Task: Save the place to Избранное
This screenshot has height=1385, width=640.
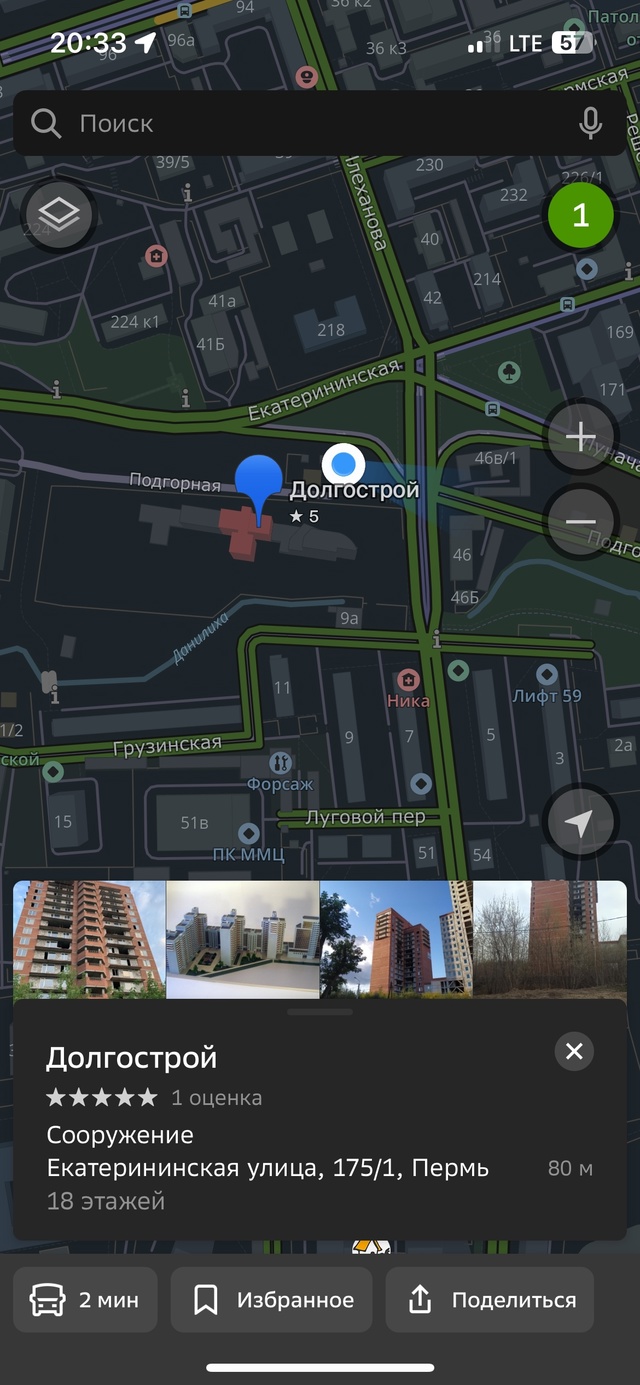Action: tap(271, 1300)
